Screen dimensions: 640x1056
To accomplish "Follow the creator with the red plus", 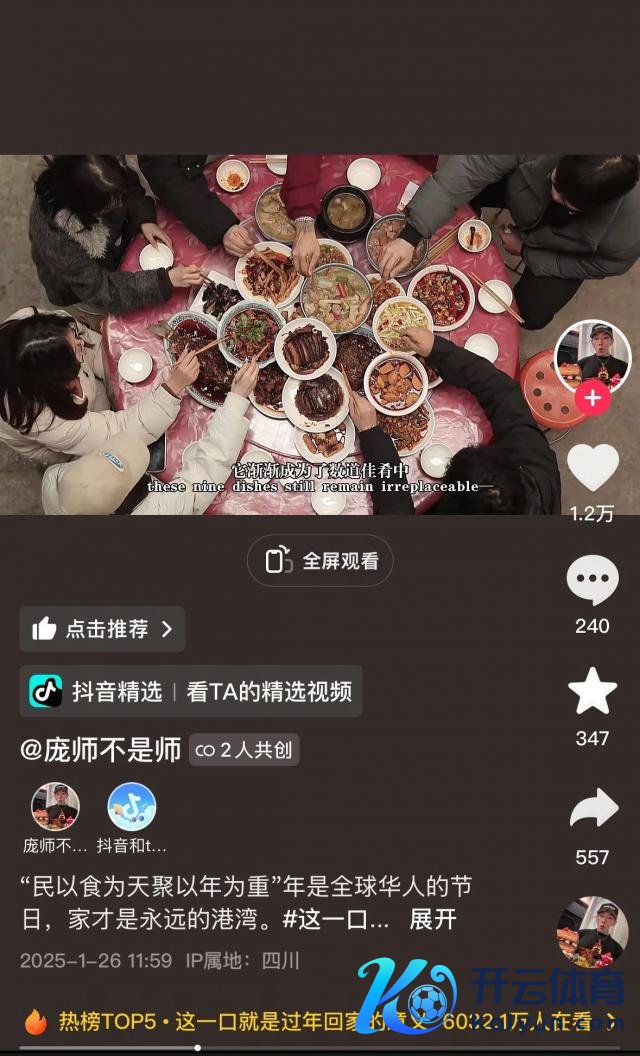I will [592, 398].
